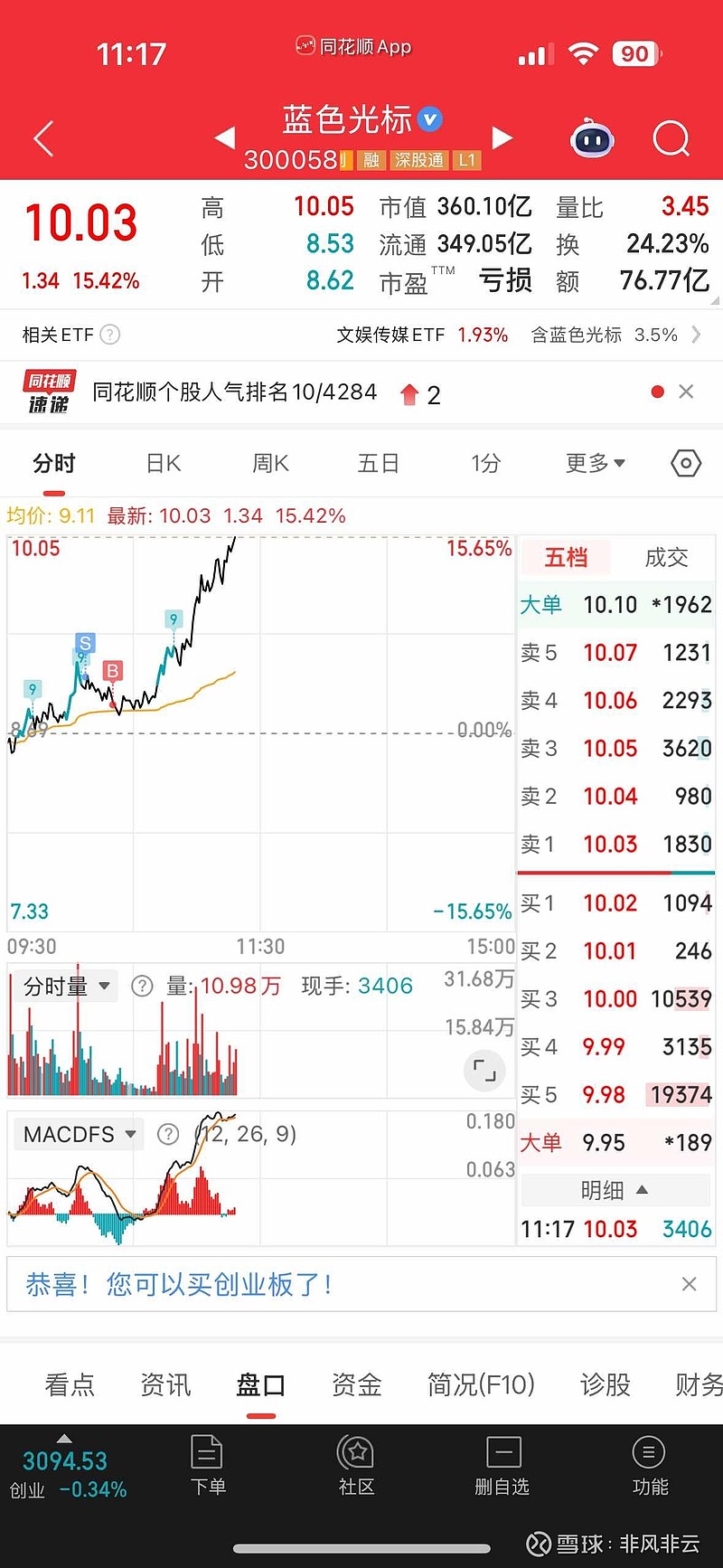723x1568 pixels.
Task: Open the 分时量 indicator dropdown
Action: tap(63, 986)
